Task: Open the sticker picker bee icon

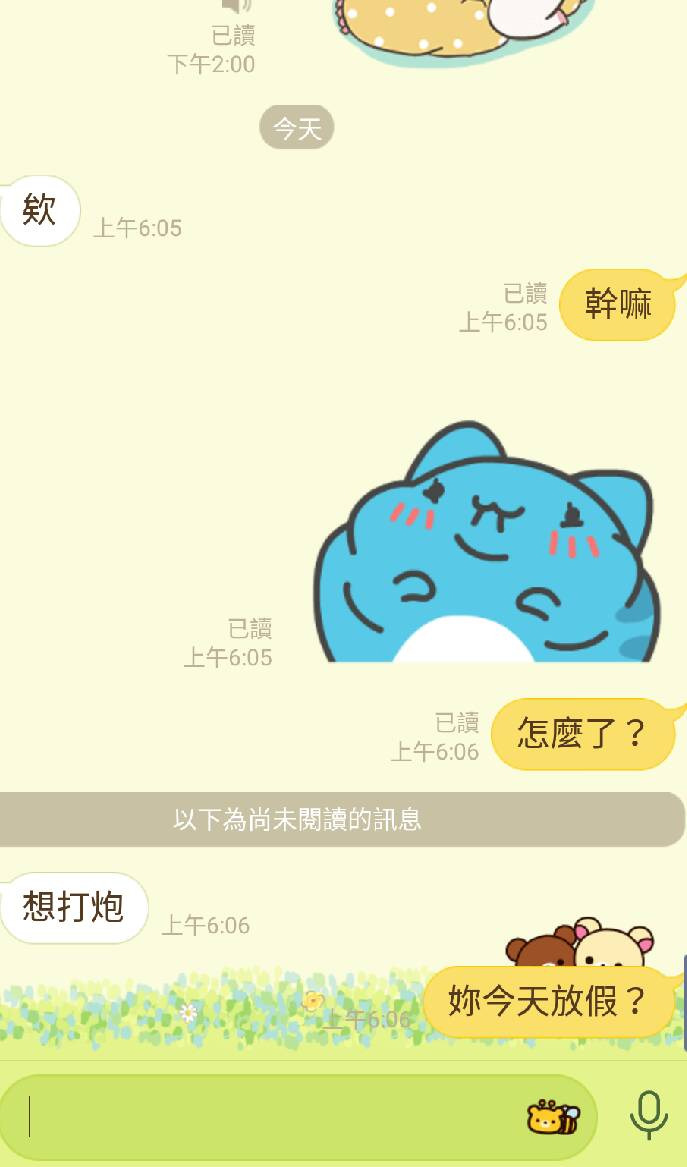Action: [x=552, y=1117]
